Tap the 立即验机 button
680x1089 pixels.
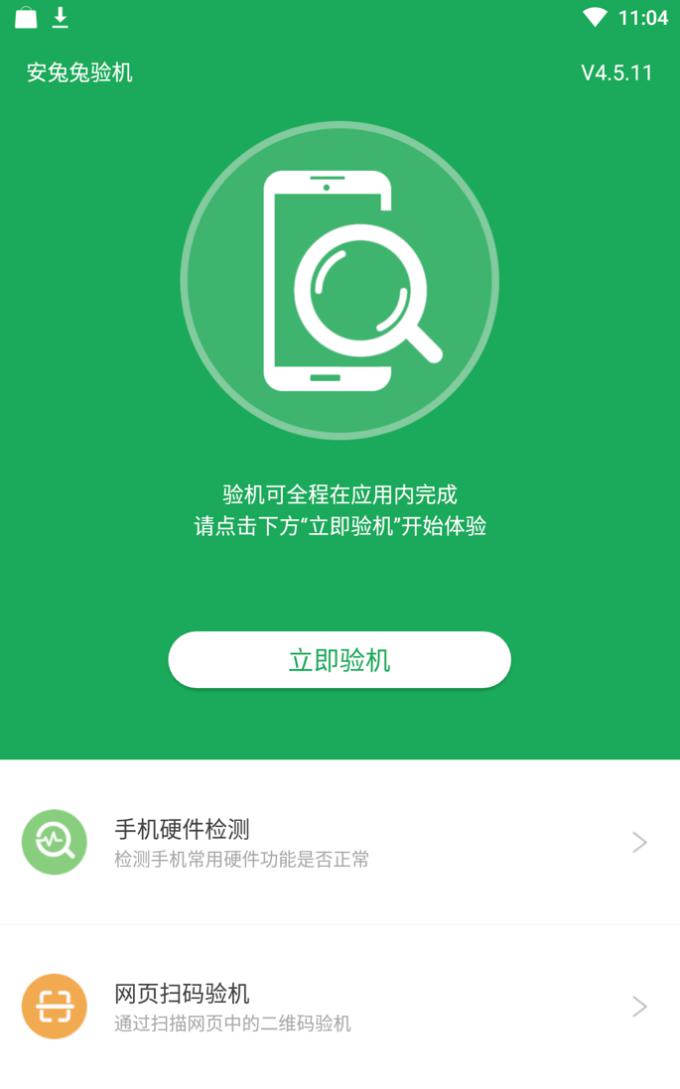pos(339,660)
